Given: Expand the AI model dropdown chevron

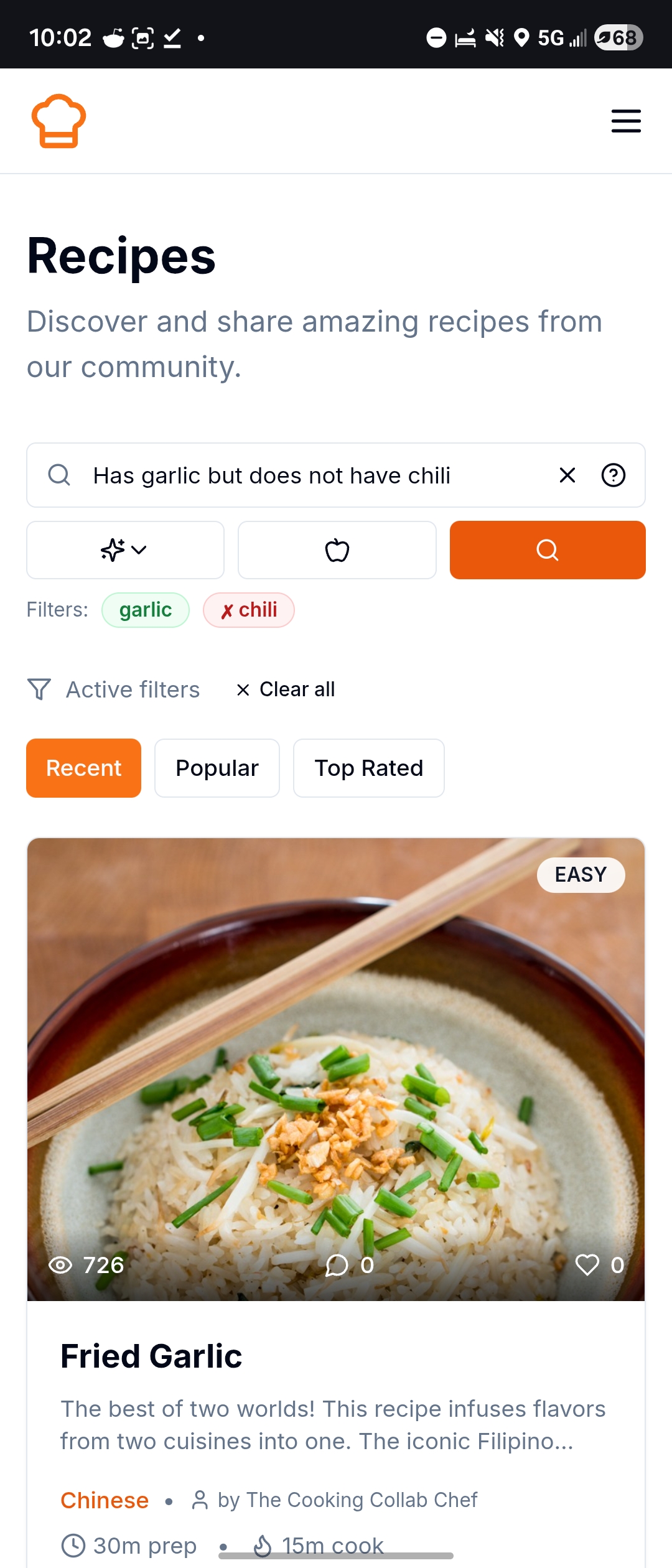Looking at the screenshot, I should 140,550.
